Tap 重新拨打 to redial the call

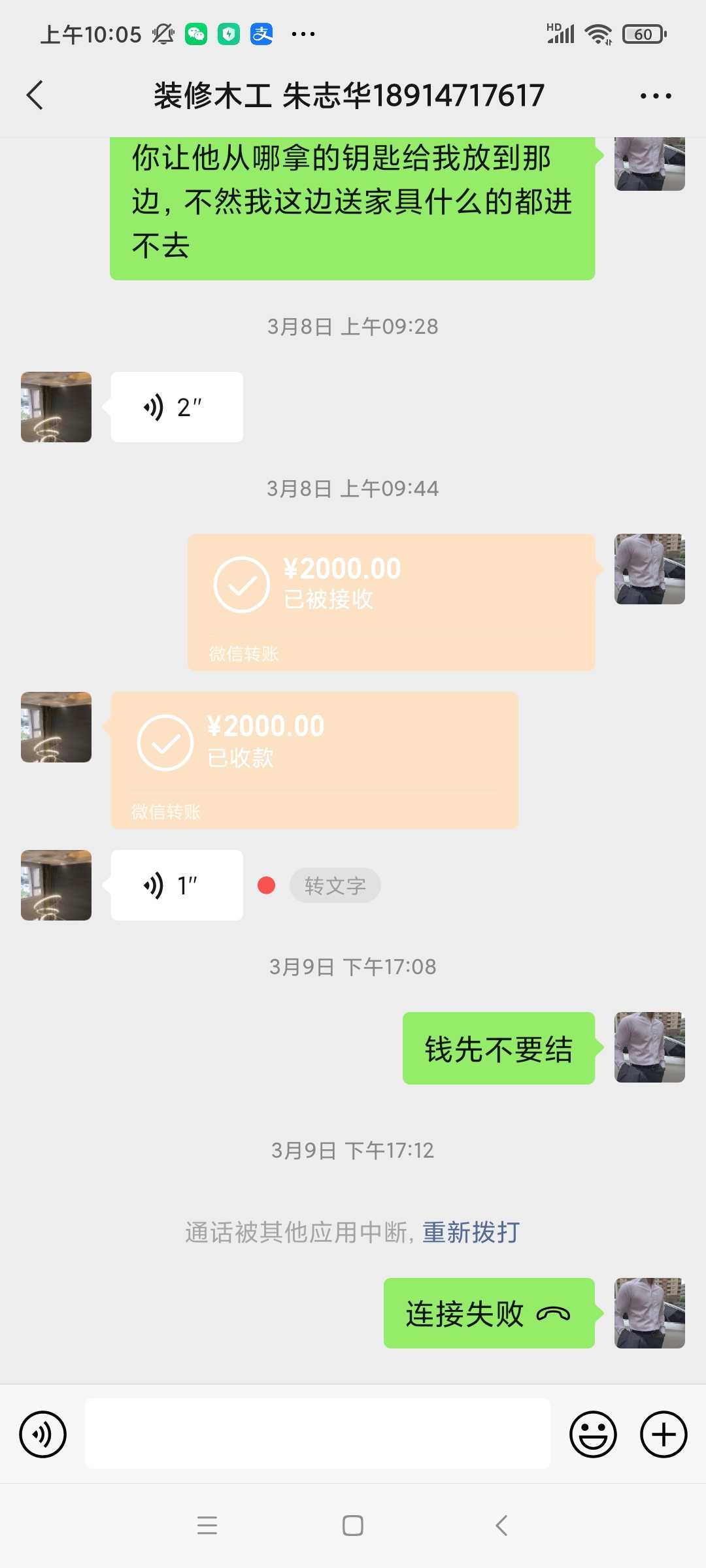[x=471, y=1232]
